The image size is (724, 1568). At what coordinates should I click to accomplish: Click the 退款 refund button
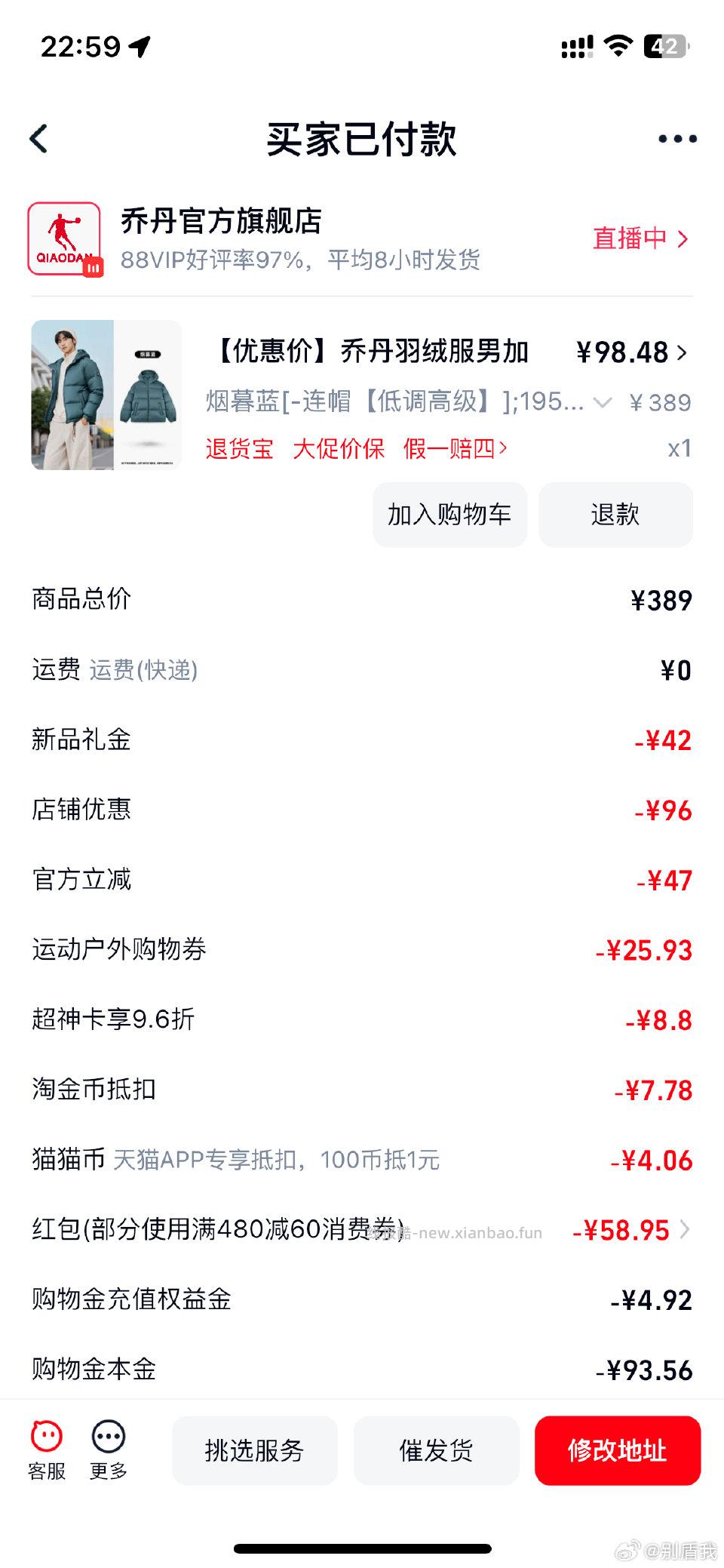coord(615,514)
